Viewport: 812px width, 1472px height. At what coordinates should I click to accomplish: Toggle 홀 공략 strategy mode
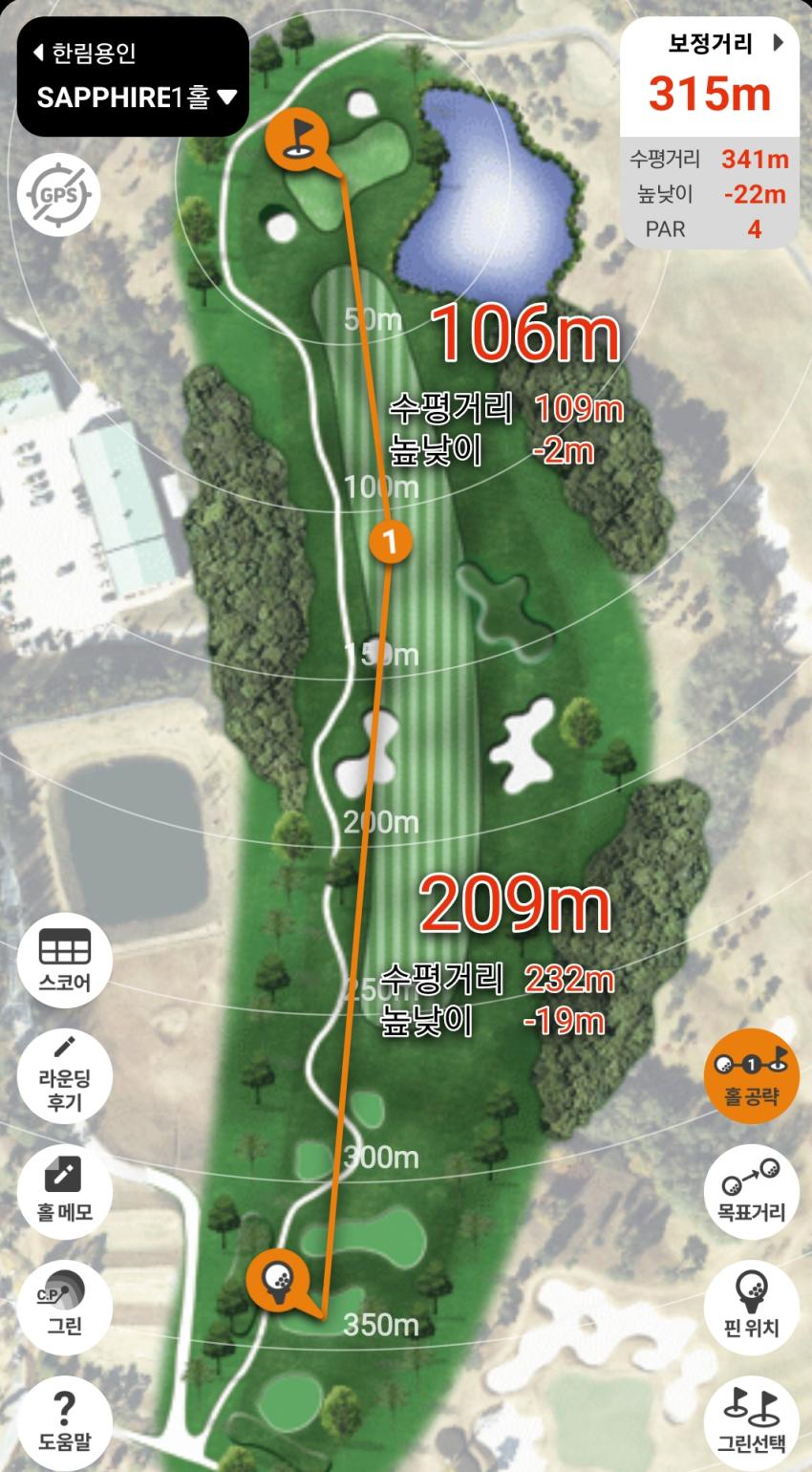(x=751, y=1075)
